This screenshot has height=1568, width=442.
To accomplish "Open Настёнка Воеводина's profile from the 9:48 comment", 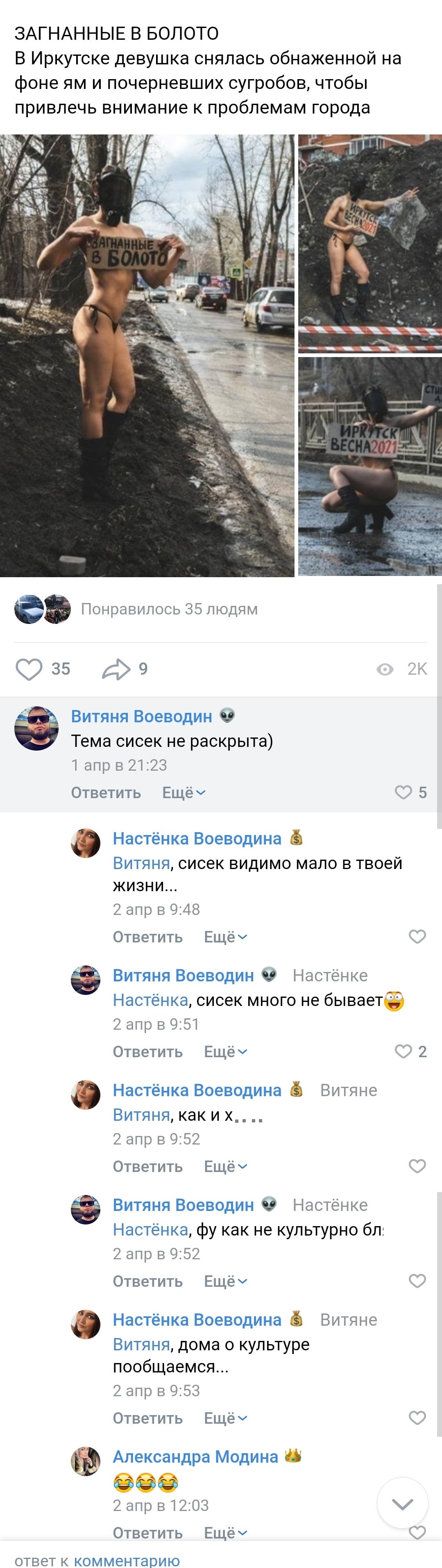I will click(197, 839).
